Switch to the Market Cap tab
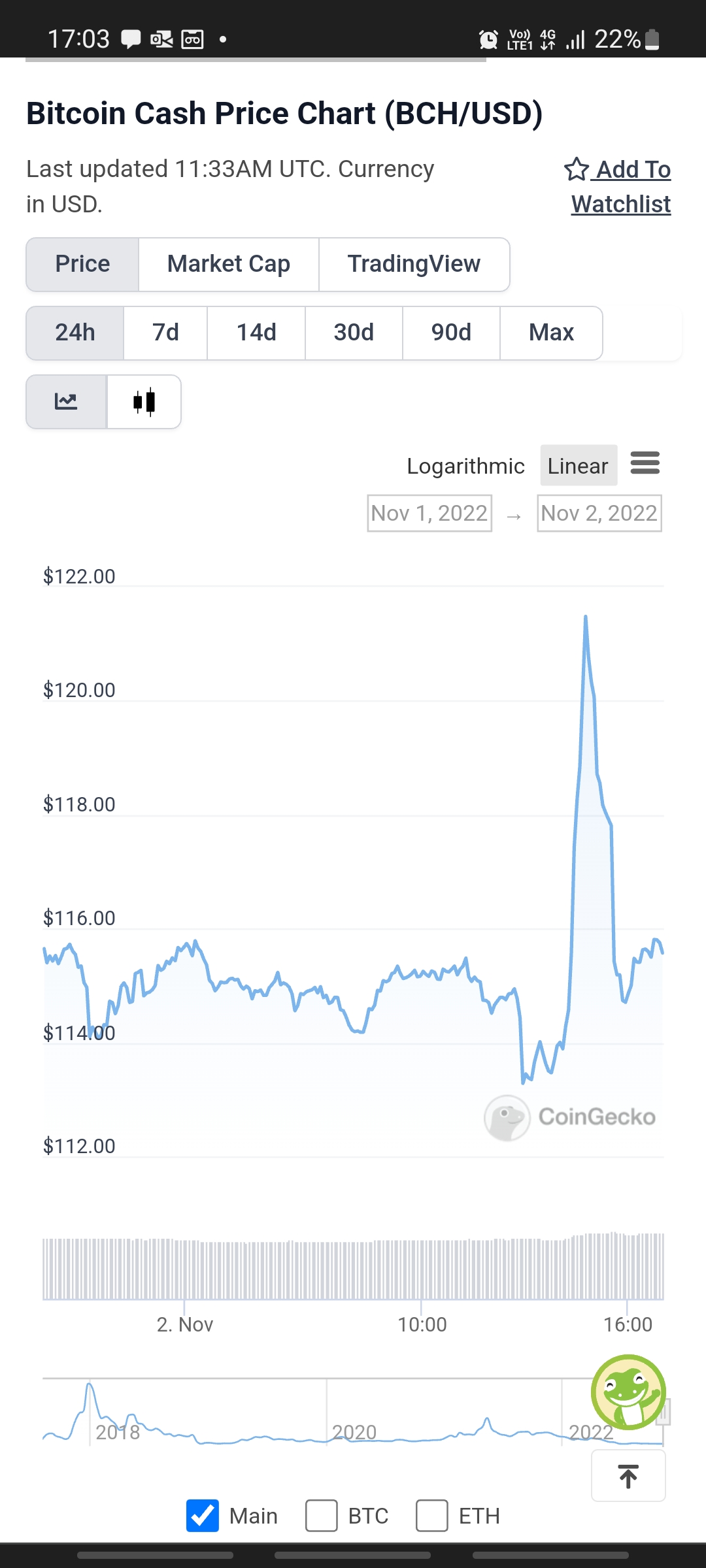This screenshot has width=706, height=1568. (229, 264)
